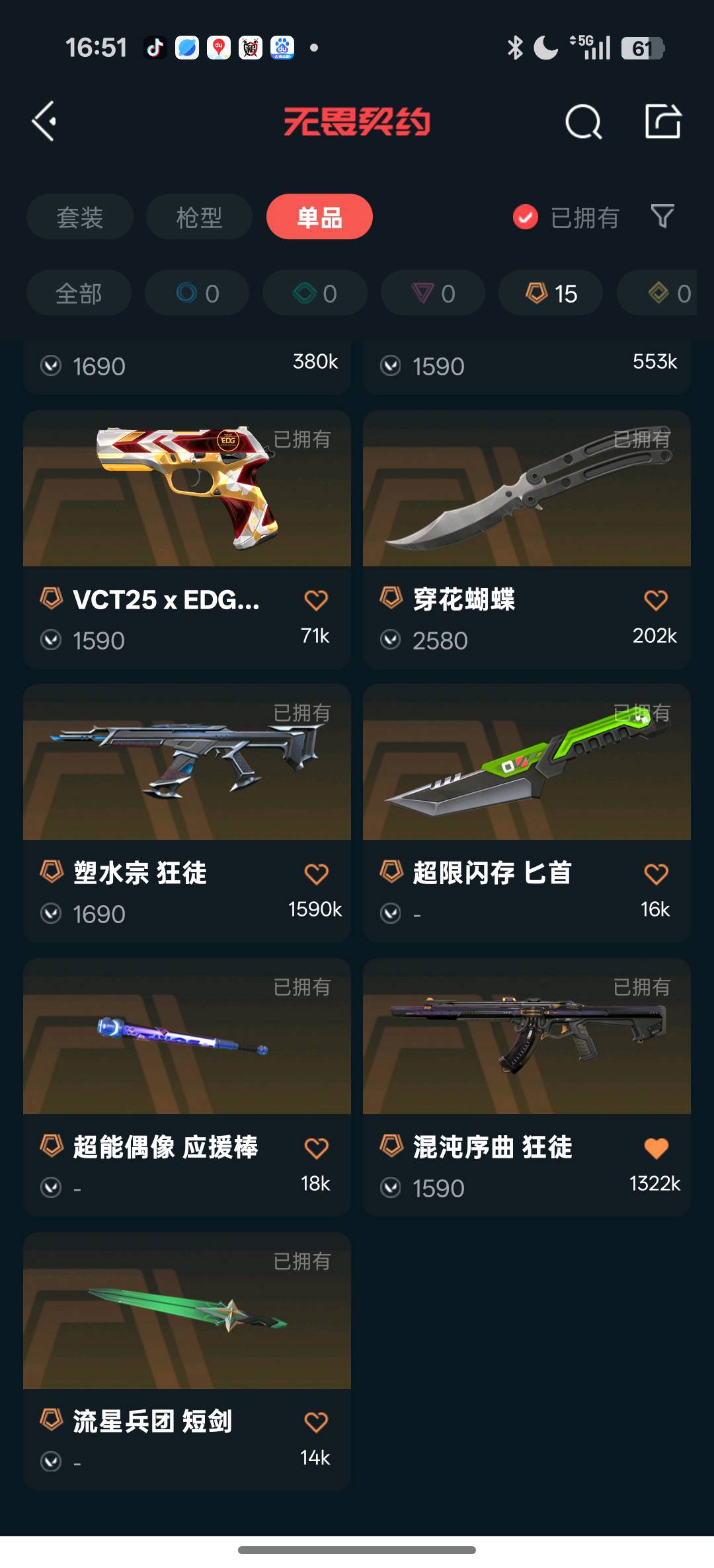Open the 塑水宗 狂徒 skin card
This screenshot has width=714, height=1568.
(x=187, y=763)
